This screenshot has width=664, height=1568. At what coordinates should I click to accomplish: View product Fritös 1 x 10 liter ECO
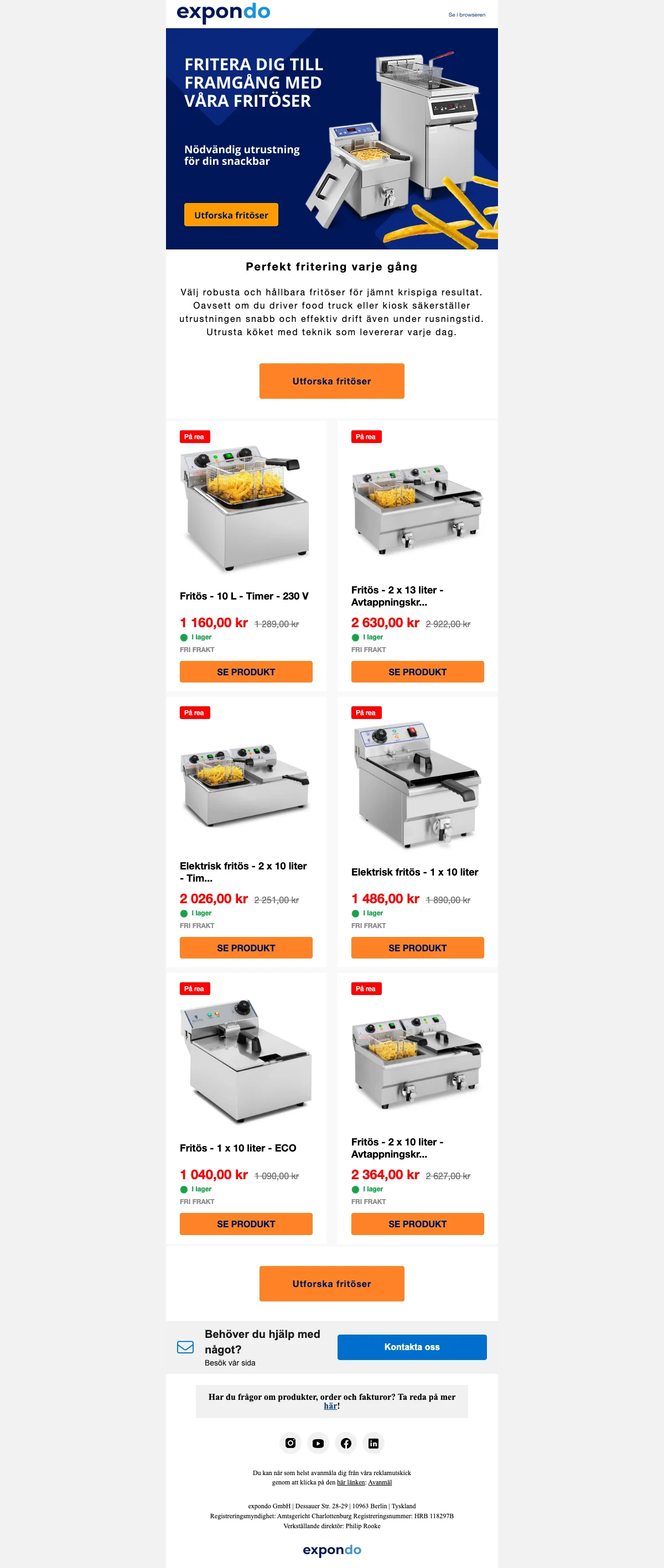pos(246,1223)
